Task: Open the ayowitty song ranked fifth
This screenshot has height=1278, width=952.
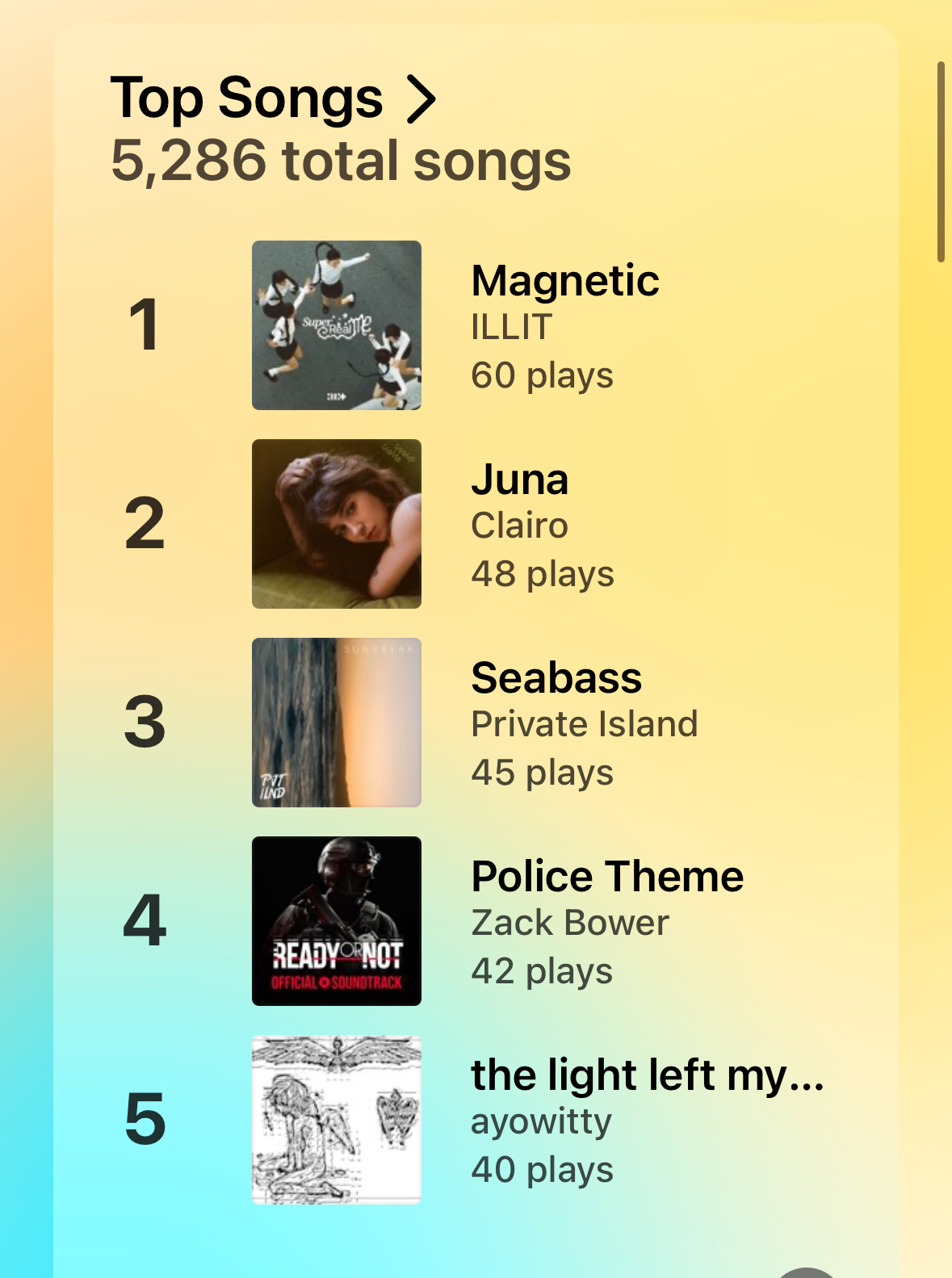Action: coord(646,1075)
